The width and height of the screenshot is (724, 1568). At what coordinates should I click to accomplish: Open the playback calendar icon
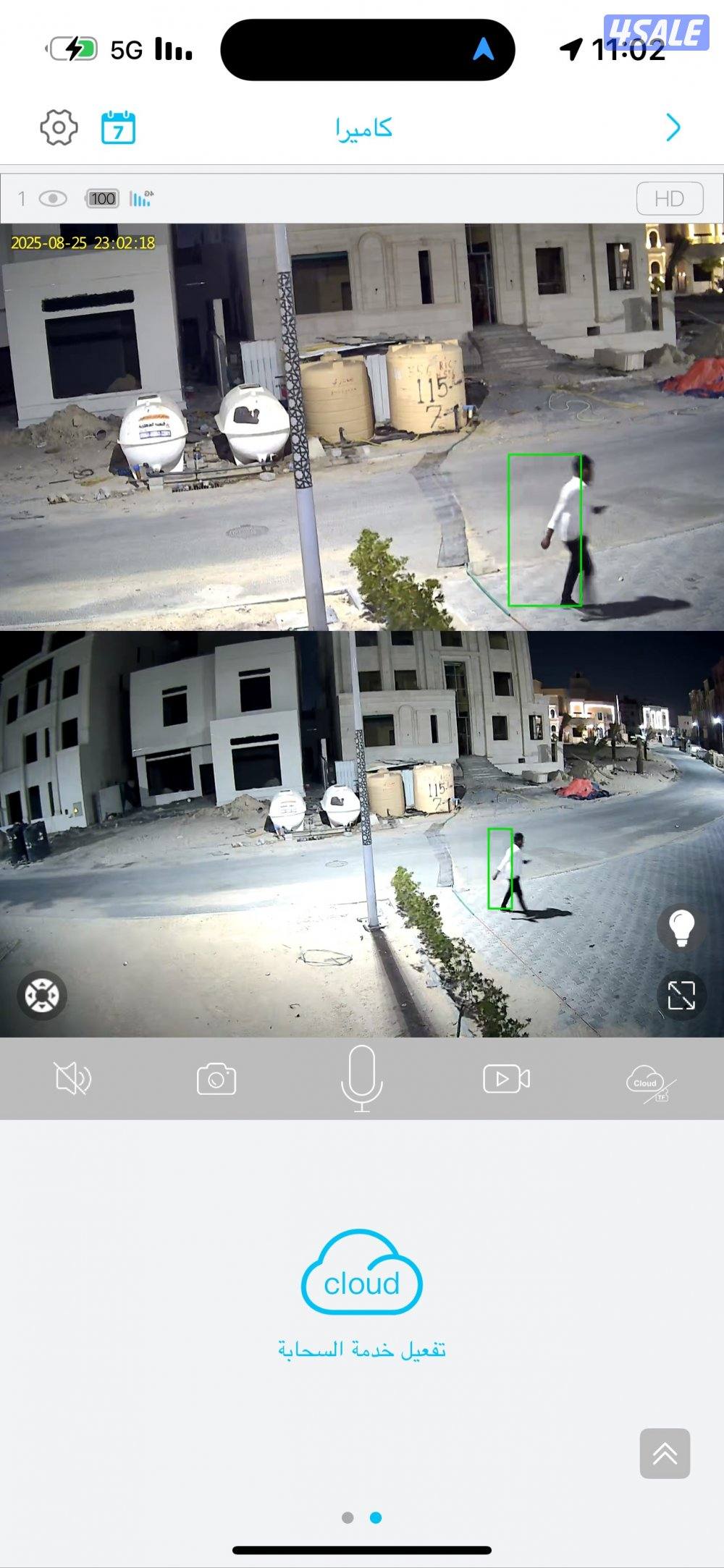(x=118, y=128)
